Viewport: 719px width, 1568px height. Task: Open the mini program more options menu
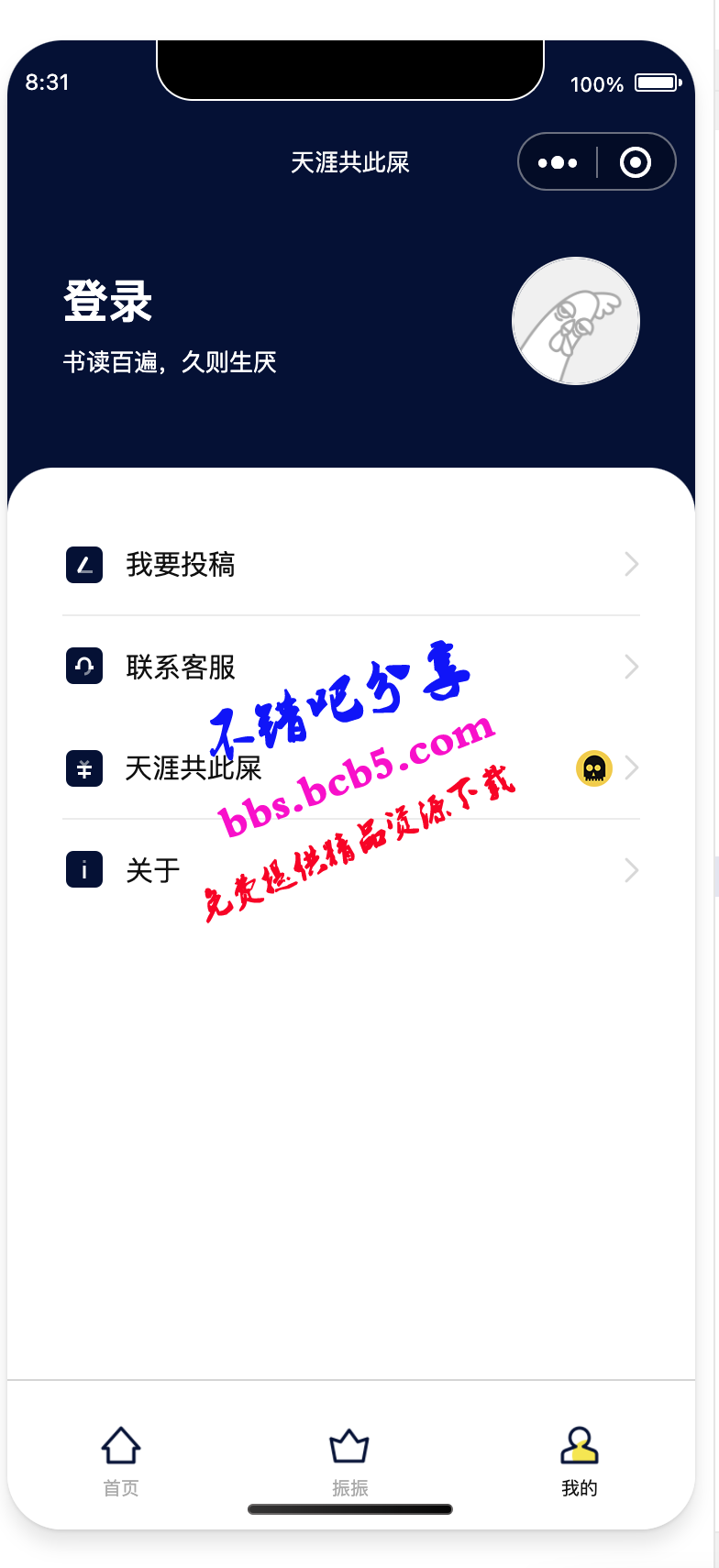pos(558,162)
